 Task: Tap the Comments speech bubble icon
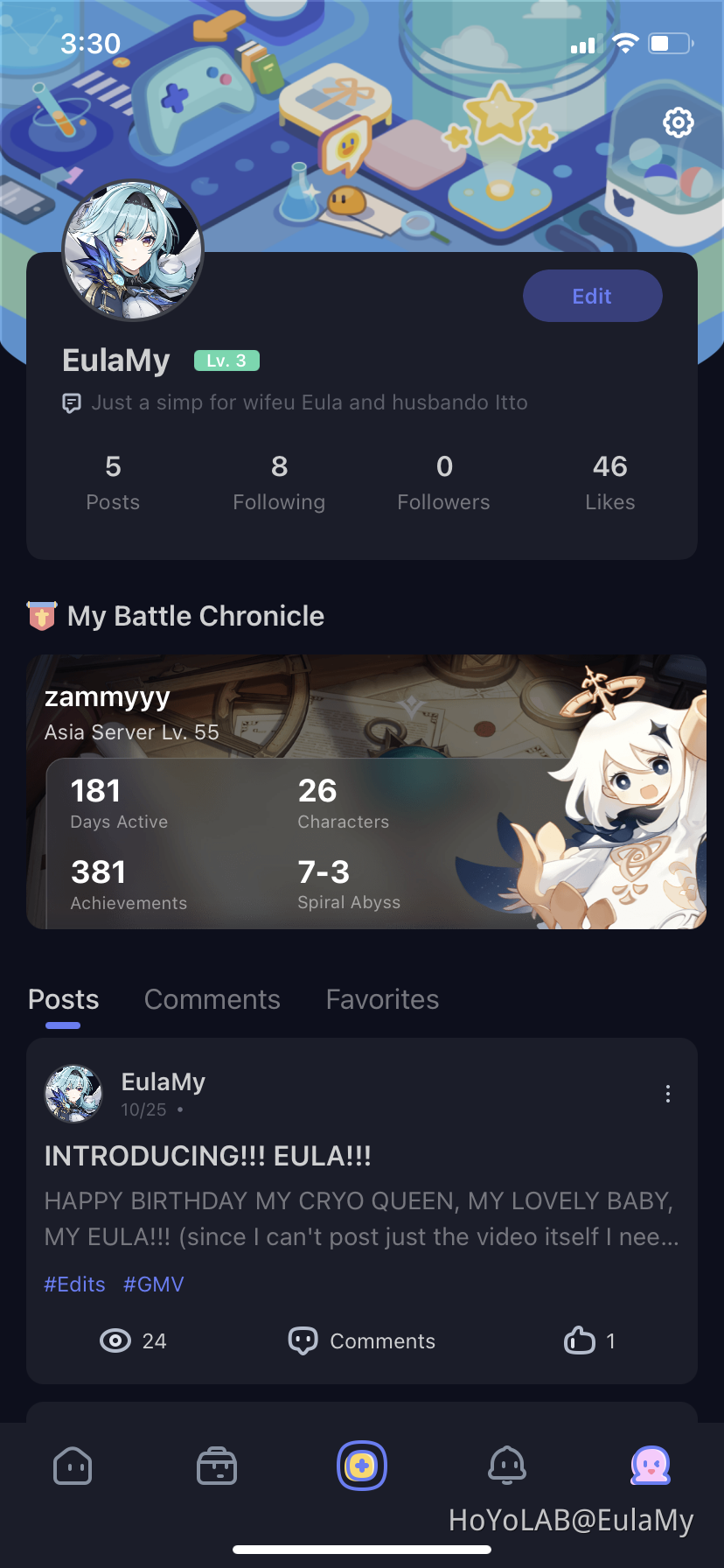click(x=303, y=1340)
